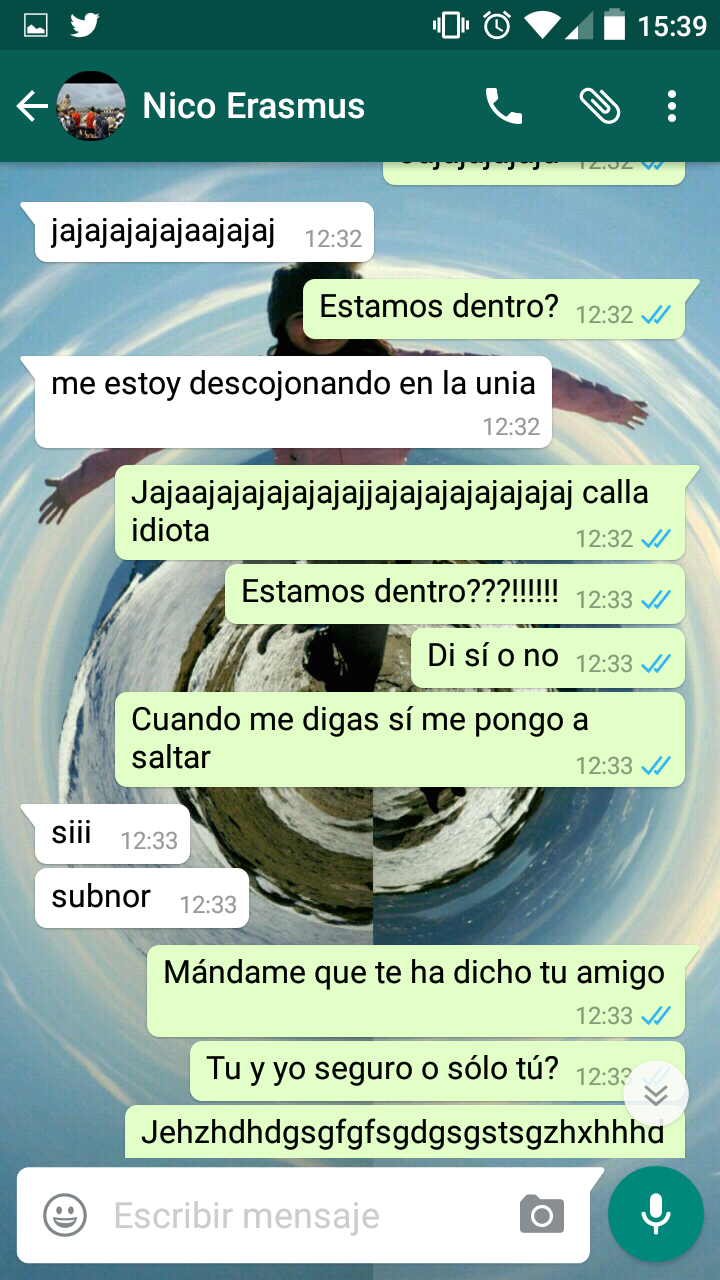Open Nico Erasmus contact info
Screen dimensions: 720x1280
253,106
